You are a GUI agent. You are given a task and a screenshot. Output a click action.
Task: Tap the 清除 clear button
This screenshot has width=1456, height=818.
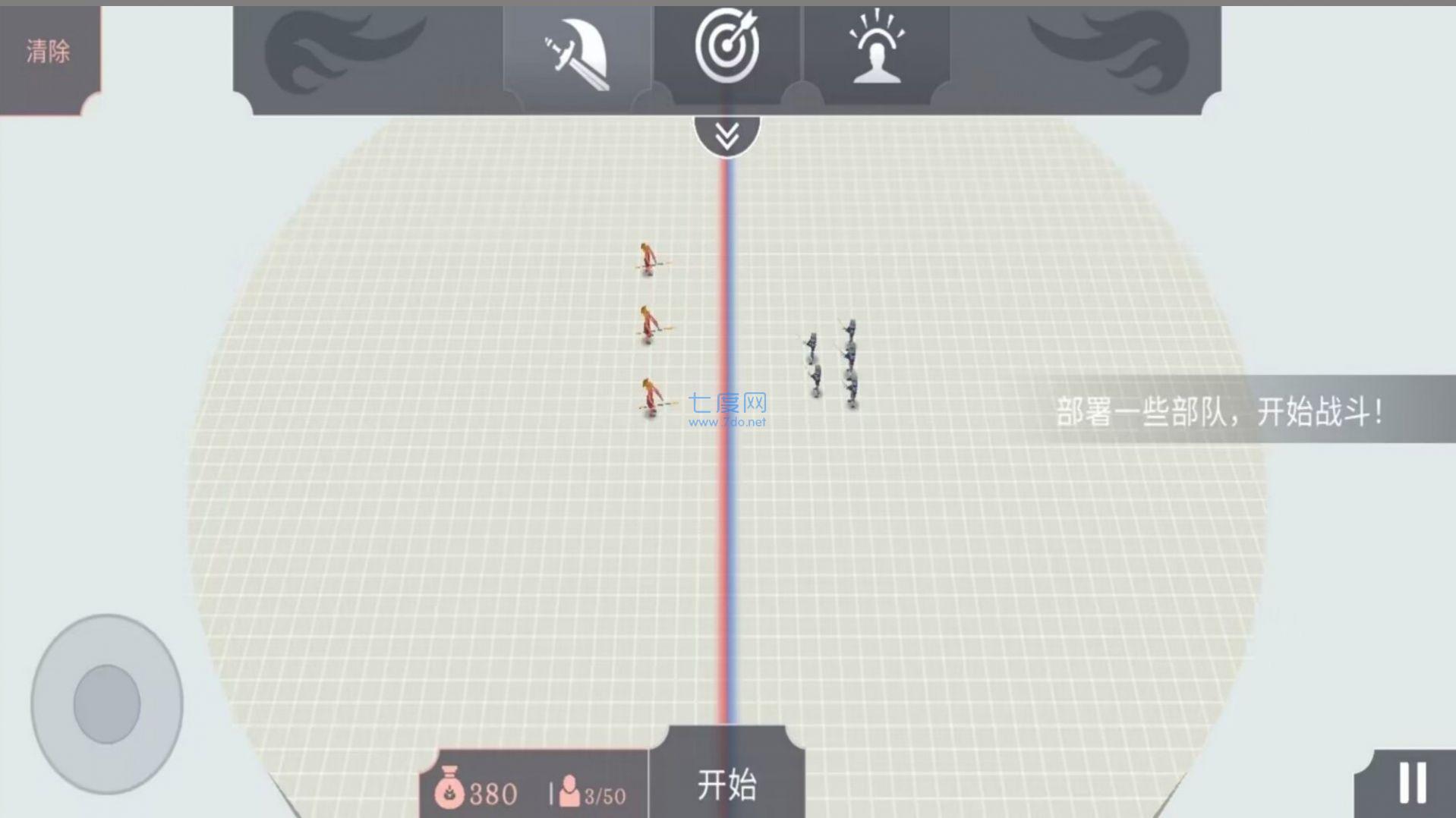tap(48, 52)
